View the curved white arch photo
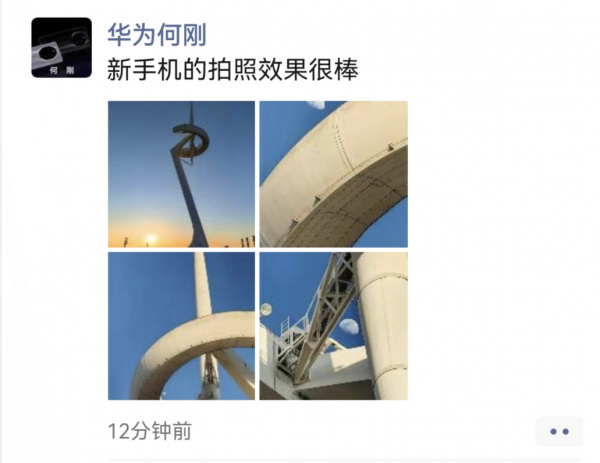This screenshot has height=463, width=600. click(333, 174)
